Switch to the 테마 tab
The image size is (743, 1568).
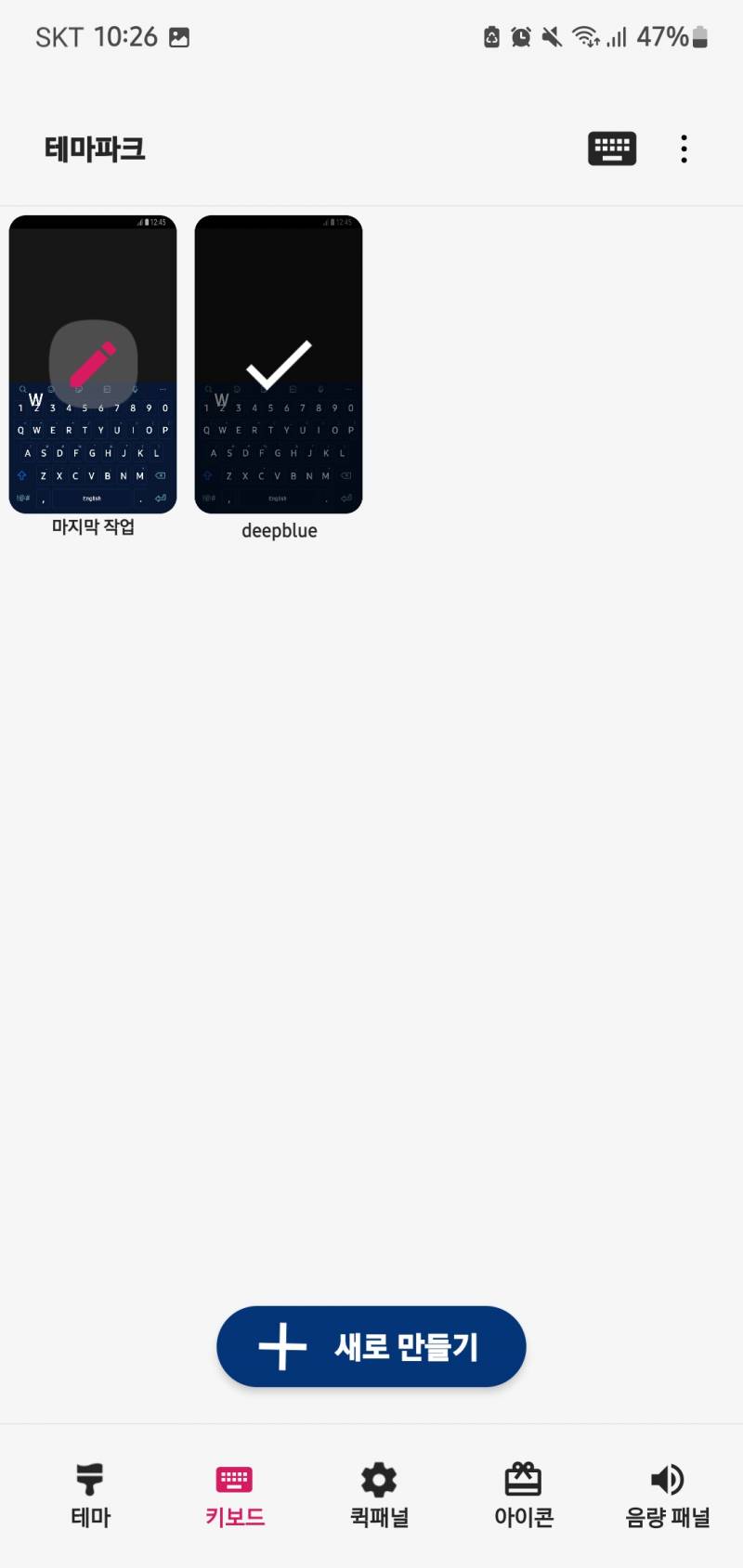coord(90,1495)
